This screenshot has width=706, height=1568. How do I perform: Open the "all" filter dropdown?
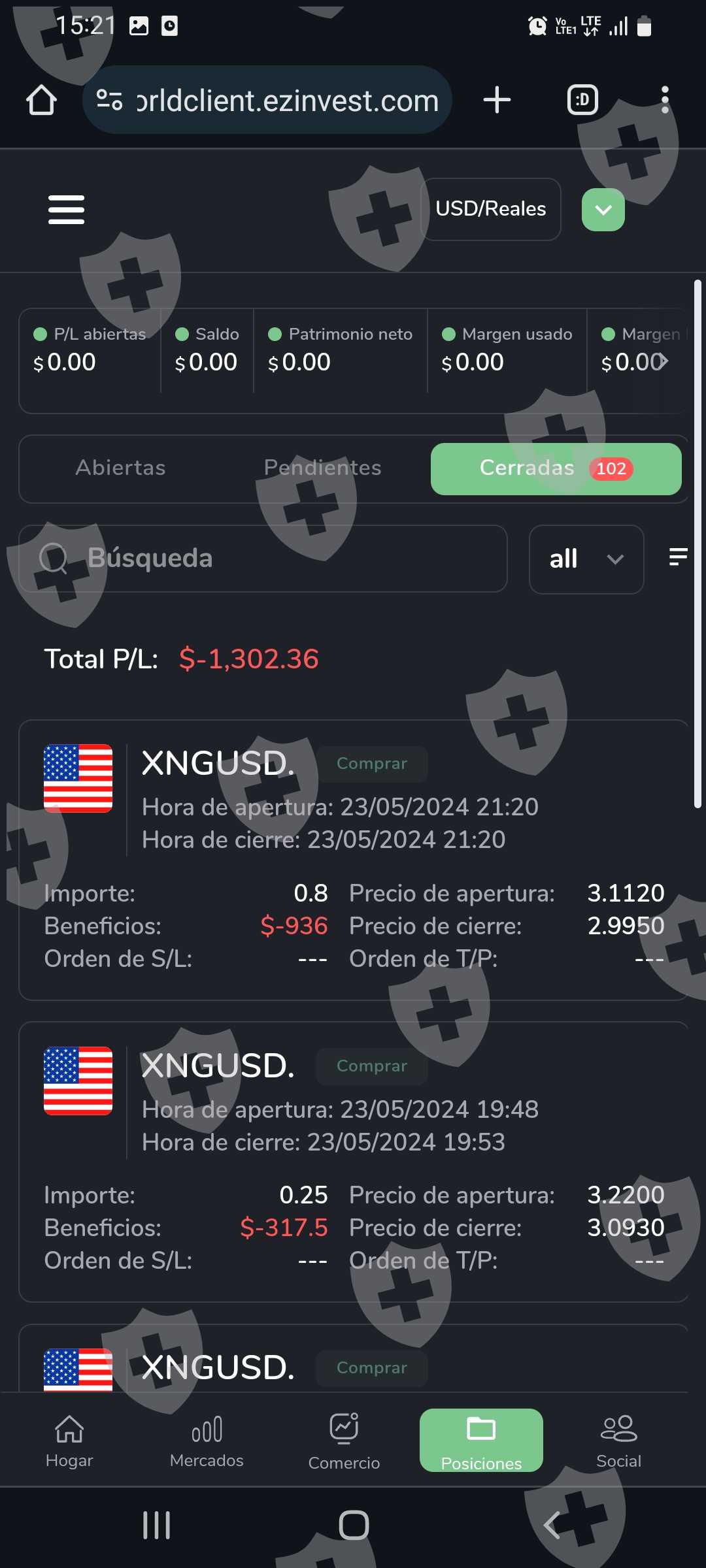(x=586, y=559)
